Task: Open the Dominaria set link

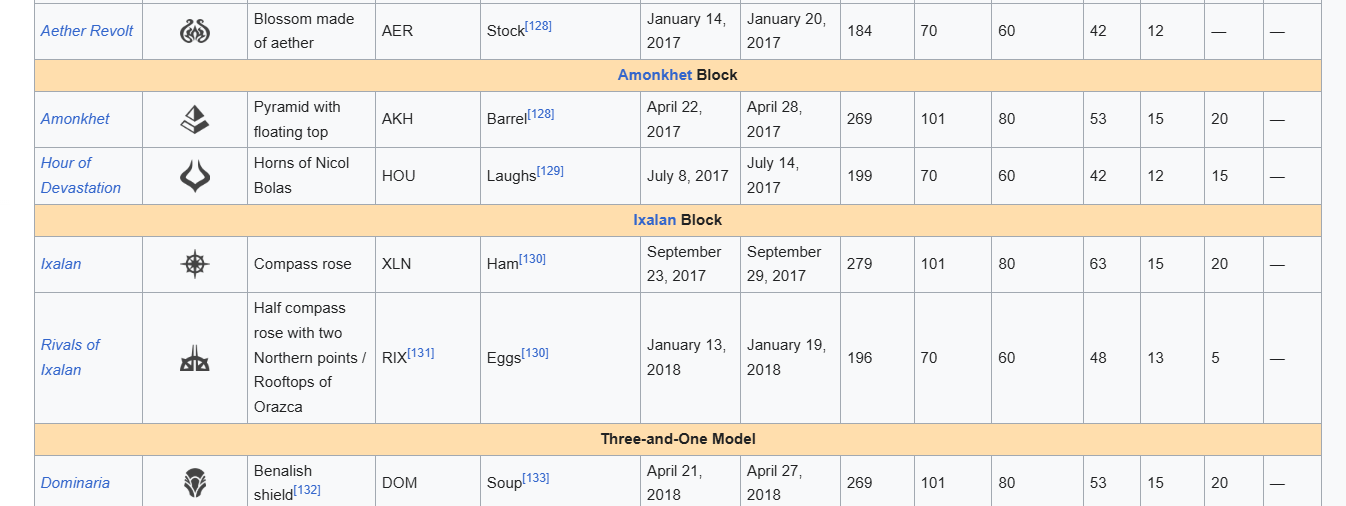Action: [75, 483]
